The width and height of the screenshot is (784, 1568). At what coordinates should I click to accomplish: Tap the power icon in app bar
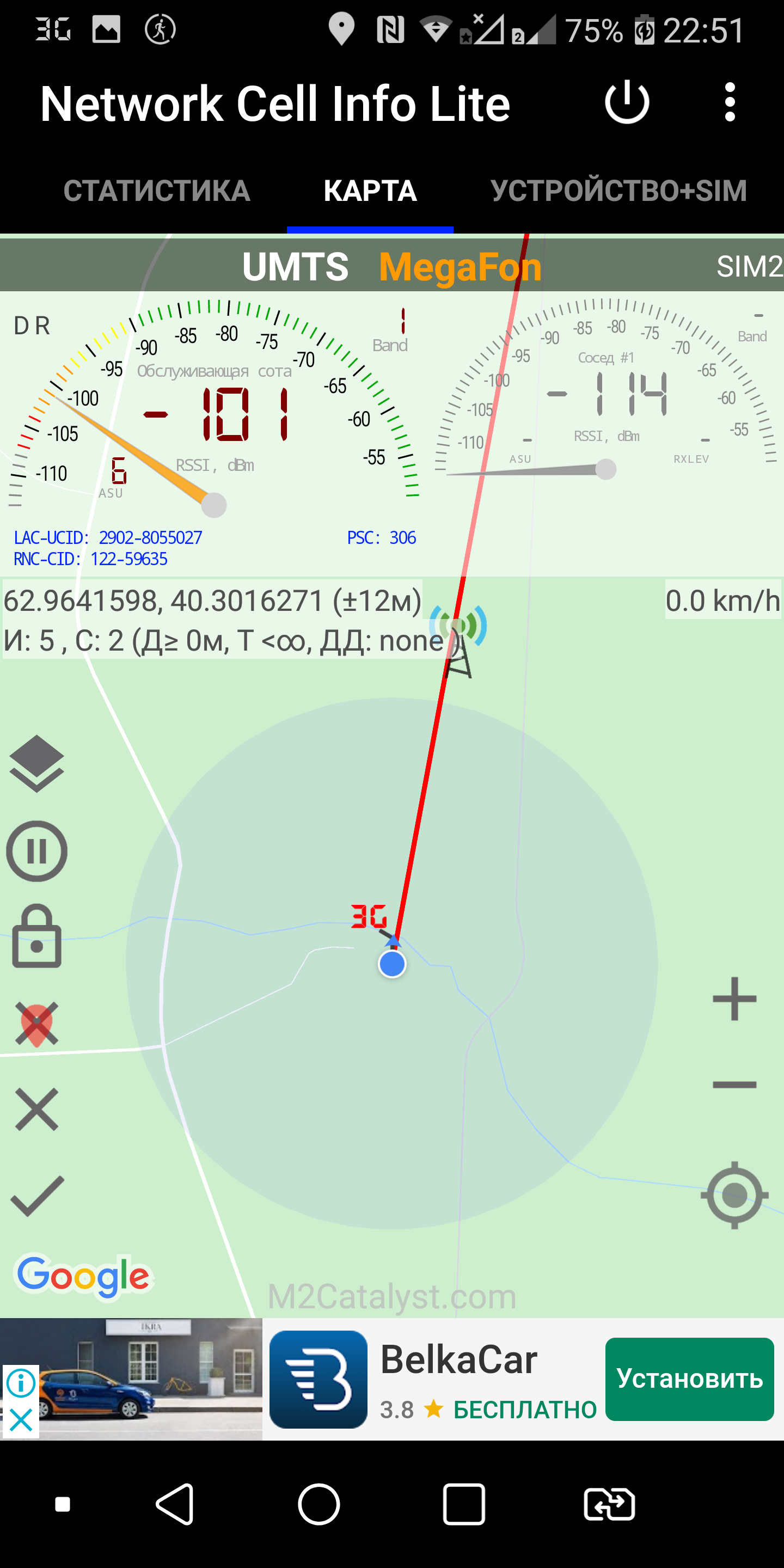coord(627,103)
